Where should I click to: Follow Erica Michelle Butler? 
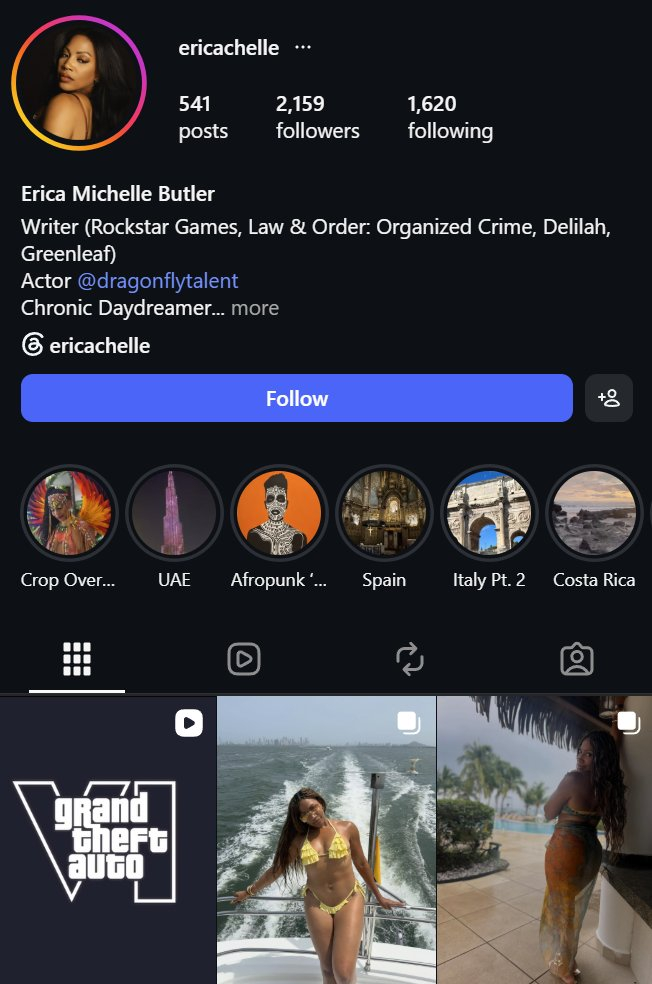pyautogui.click(x=297, y=398)
